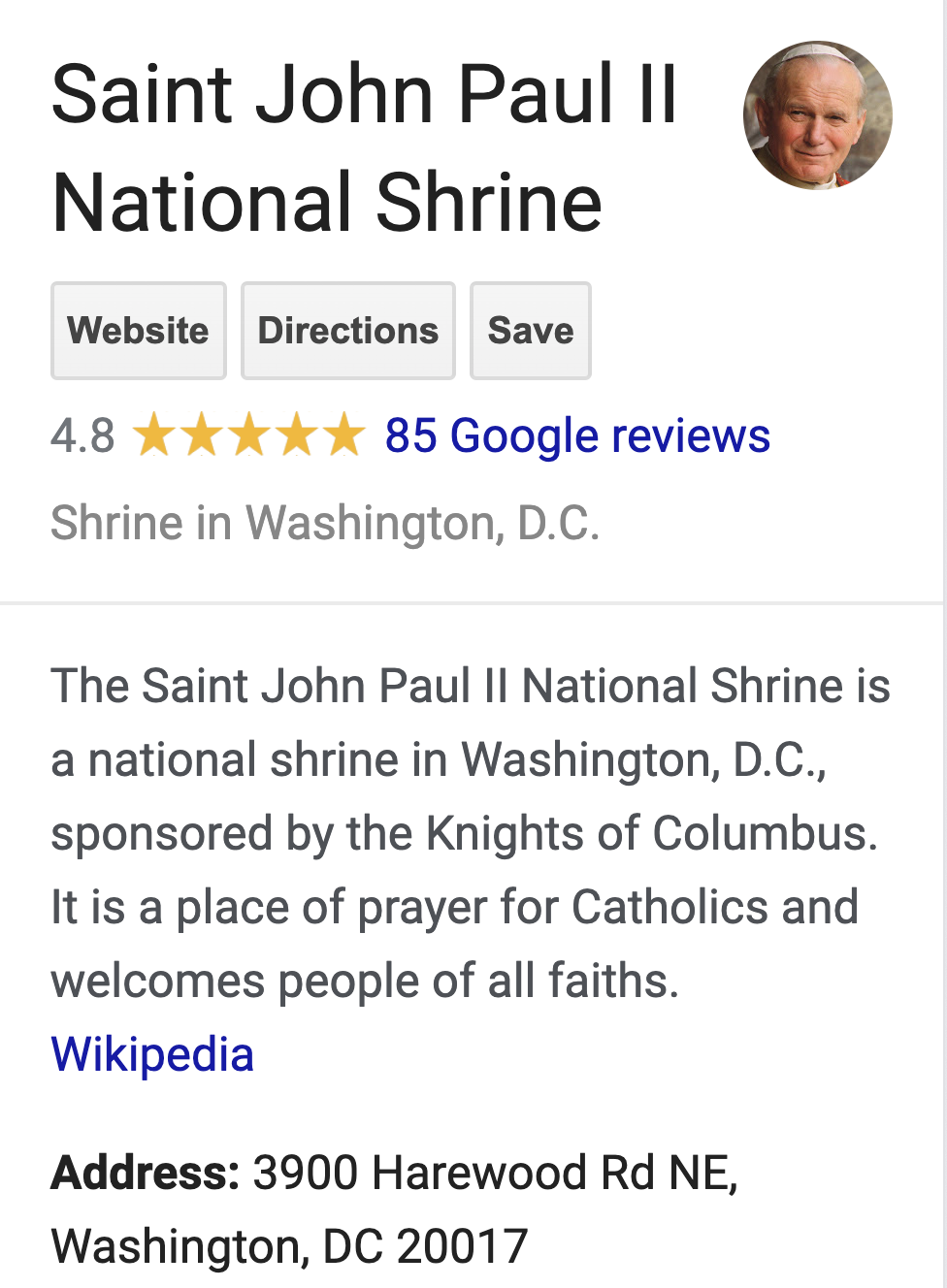The width and height of the screenshot is (947, 1288).
Task: Open the shrine's Website button
Action: (139, 331)
